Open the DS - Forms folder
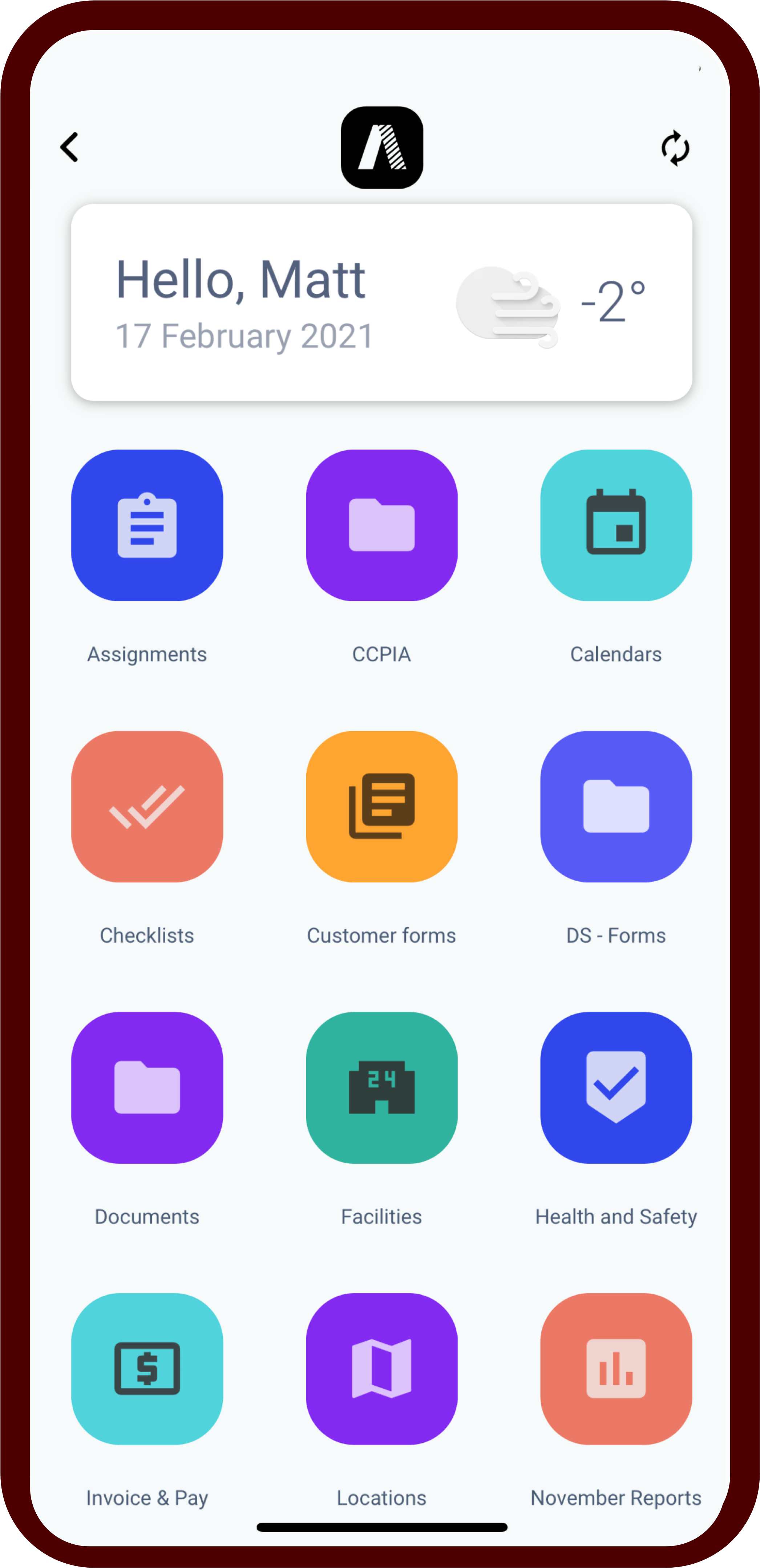Viewport: 760px width, 1568px height. 616,807
